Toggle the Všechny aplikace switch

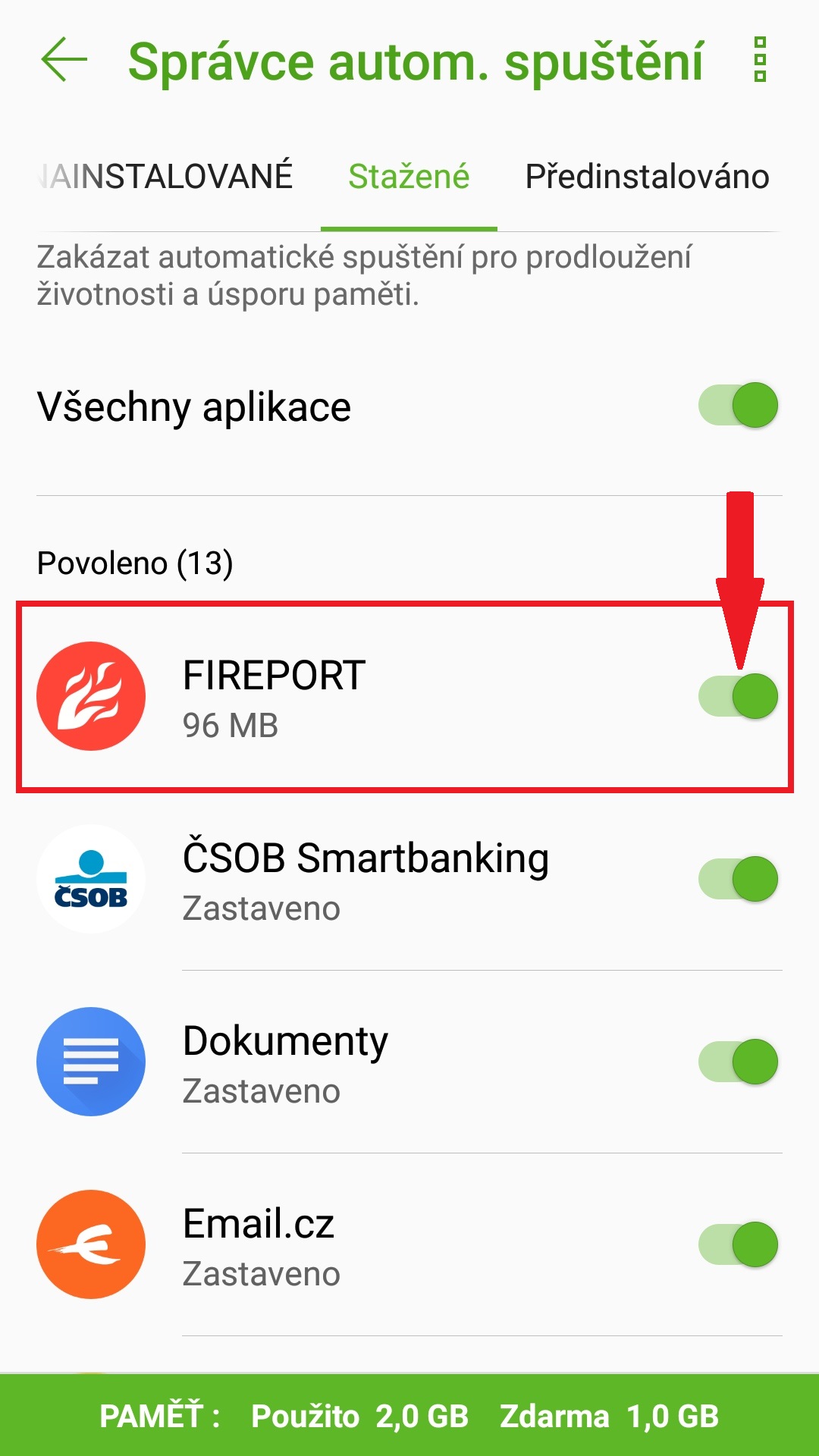pyautogui.click(x=738, y=406)
